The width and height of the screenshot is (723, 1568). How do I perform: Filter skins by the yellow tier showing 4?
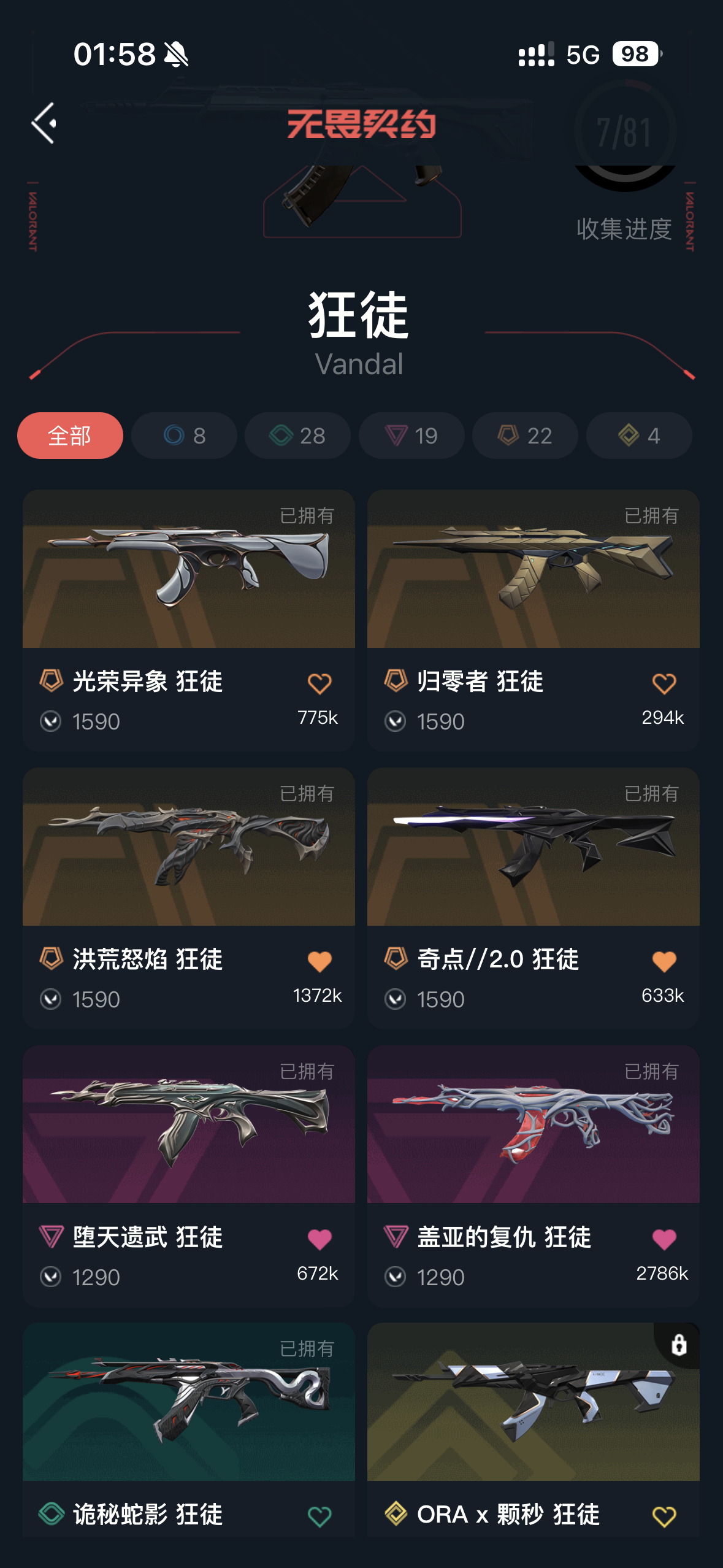pos(639,436)
